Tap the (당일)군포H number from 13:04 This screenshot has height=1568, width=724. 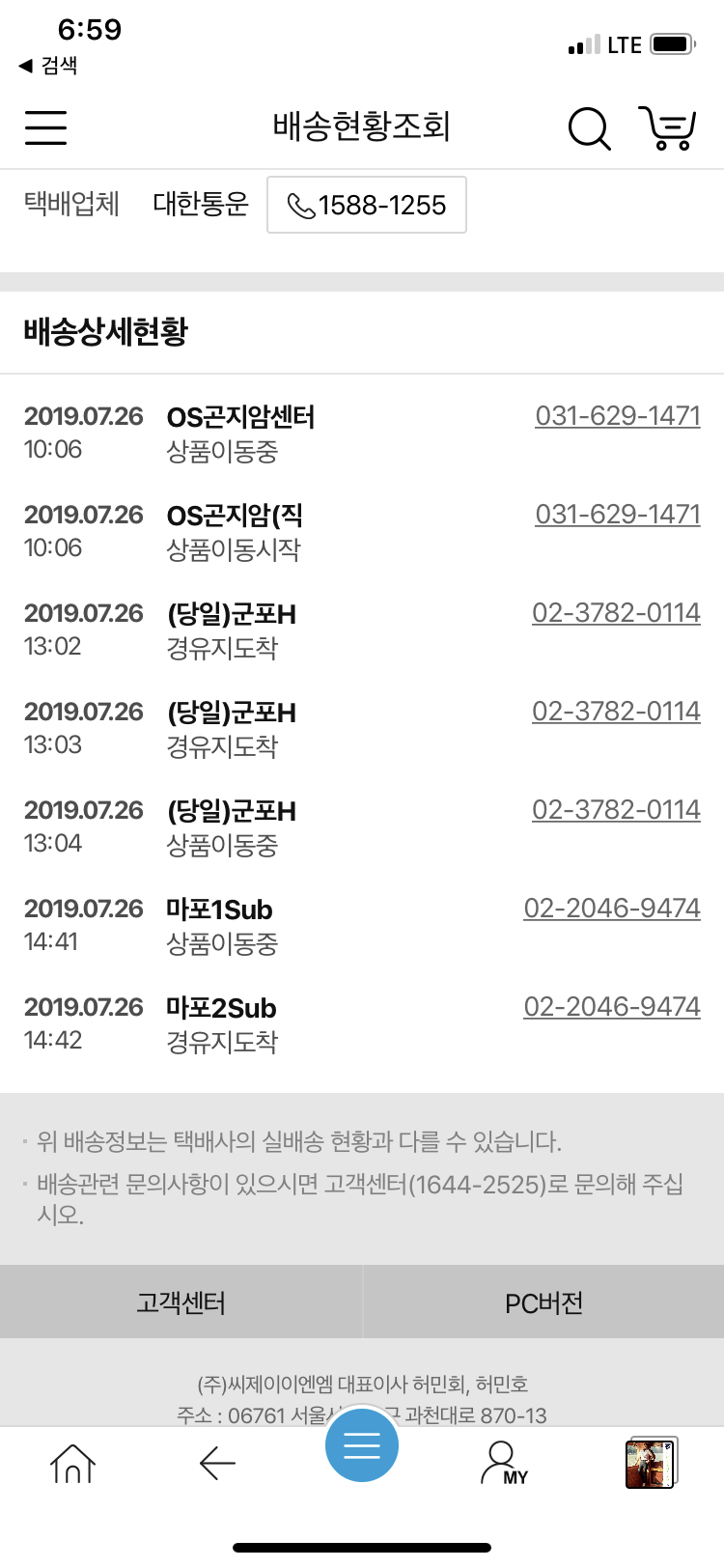coord(616,810)
